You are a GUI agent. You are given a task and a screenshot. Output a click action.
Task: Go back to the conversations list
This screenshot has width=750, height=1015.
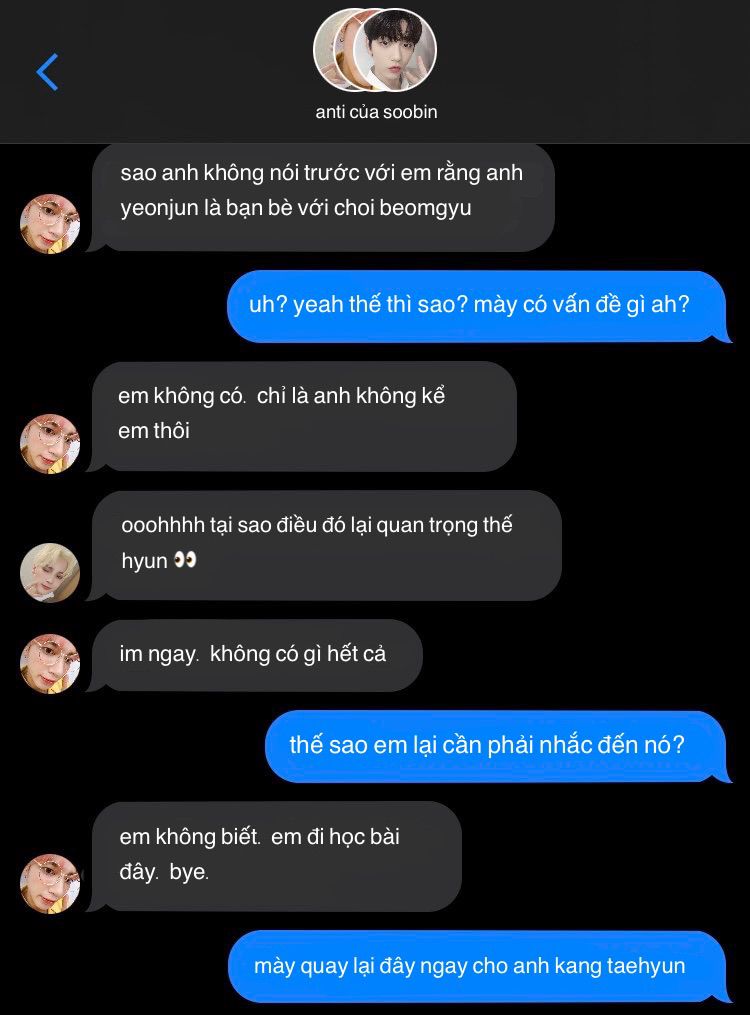tap(47, 72)
